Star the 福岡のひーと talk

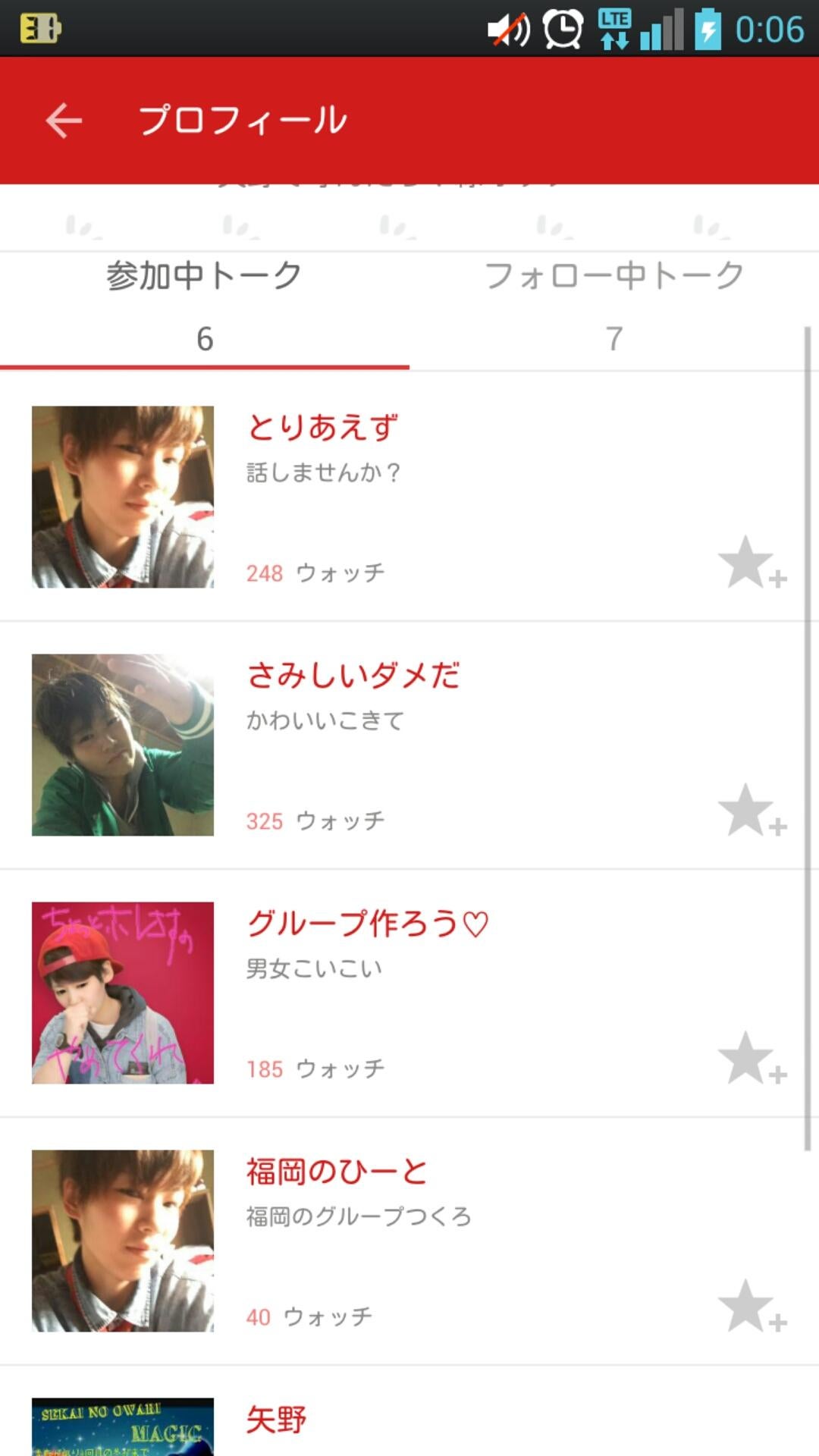(751, 1307)
